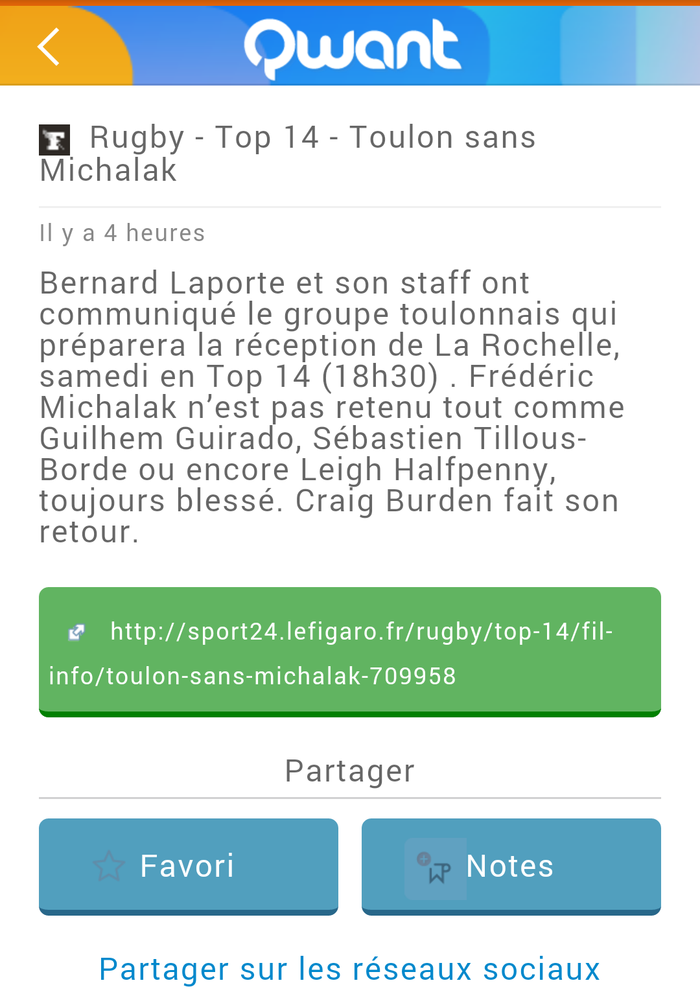Add this article to Favori
Screen dimensions: 700x1007
coord(188,866)
